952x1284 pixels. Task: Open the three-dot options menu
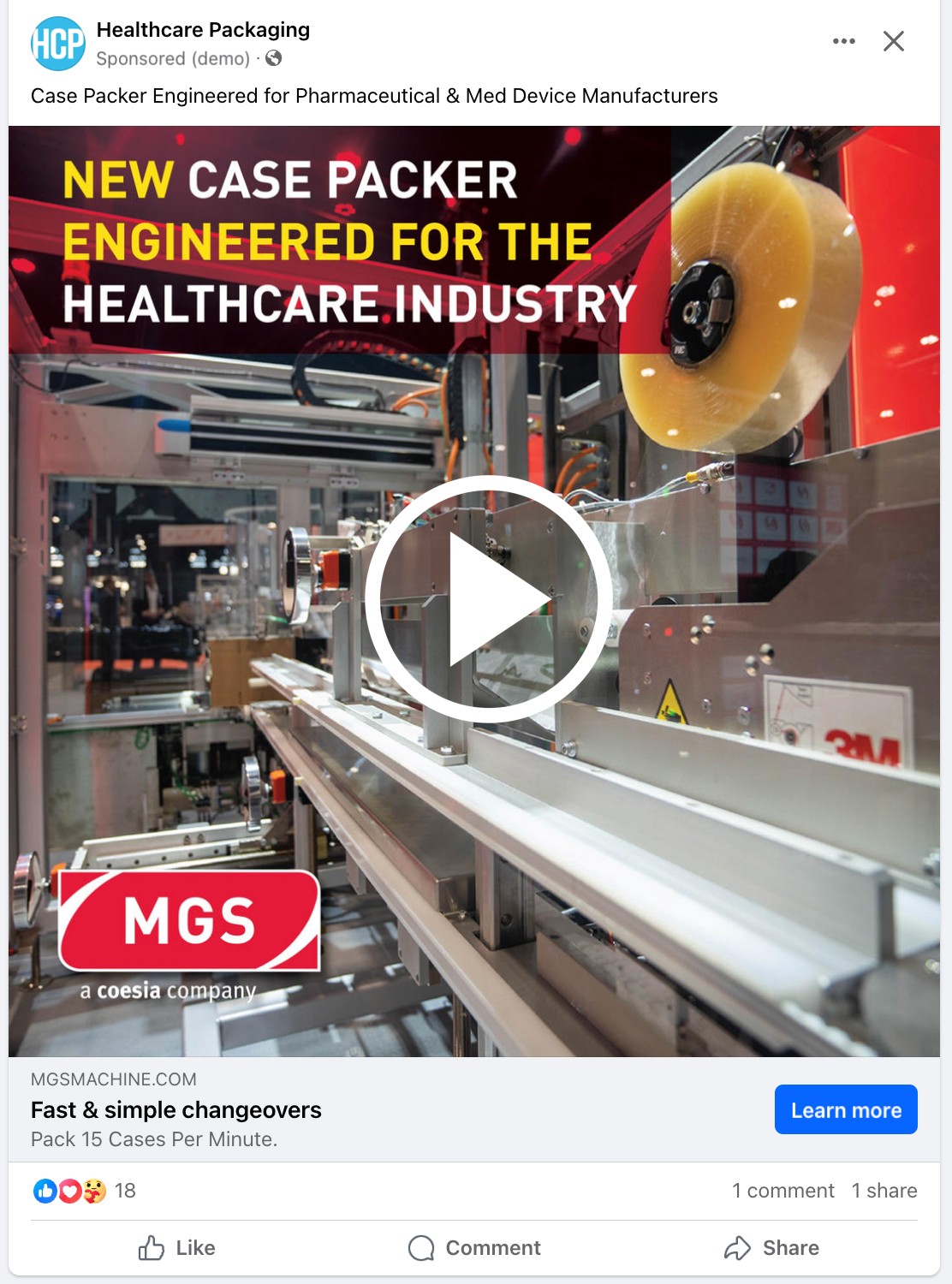[843, 41]
